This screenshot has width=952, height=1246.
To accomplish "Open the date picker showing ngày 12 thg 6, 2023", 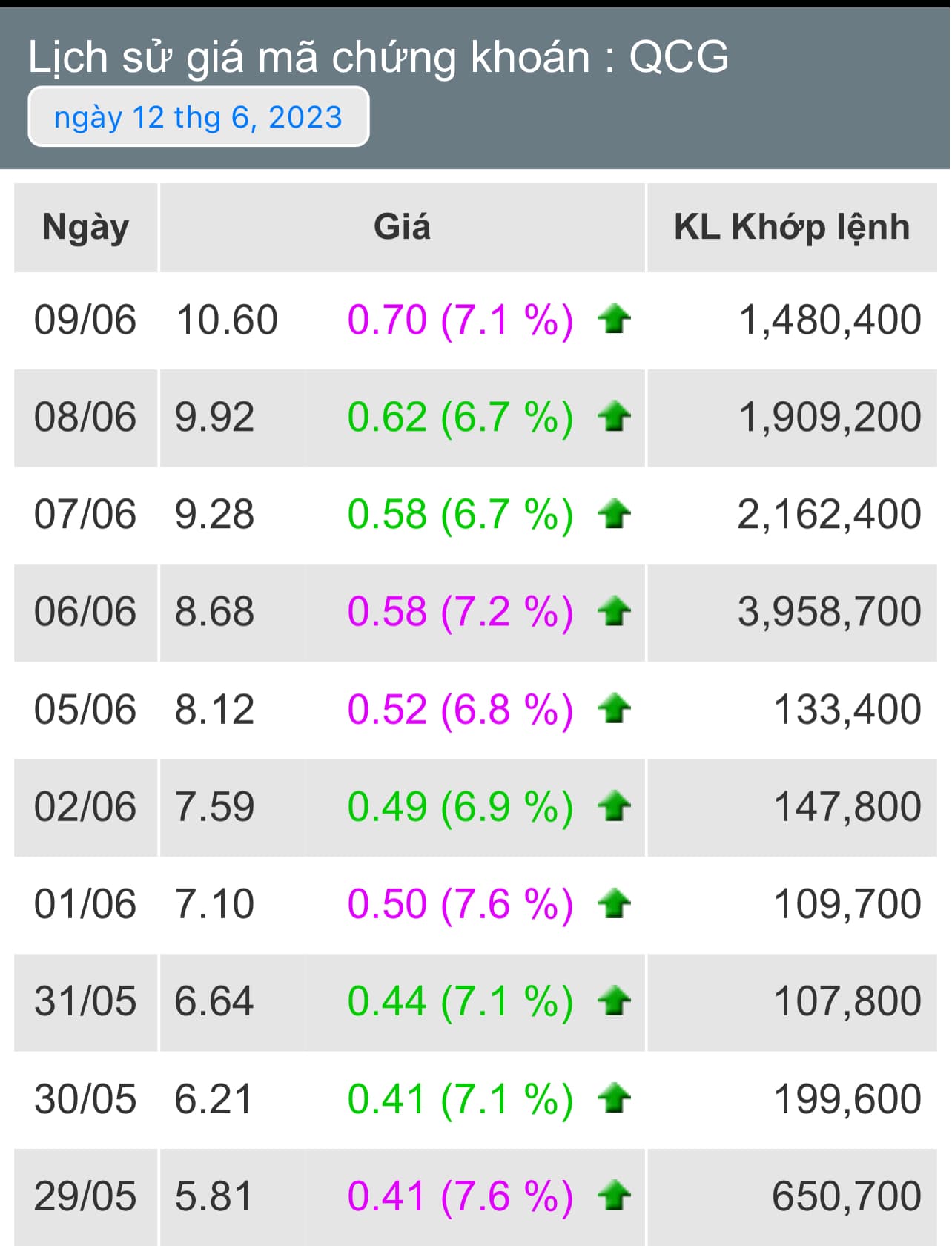I will click(198, 117).
